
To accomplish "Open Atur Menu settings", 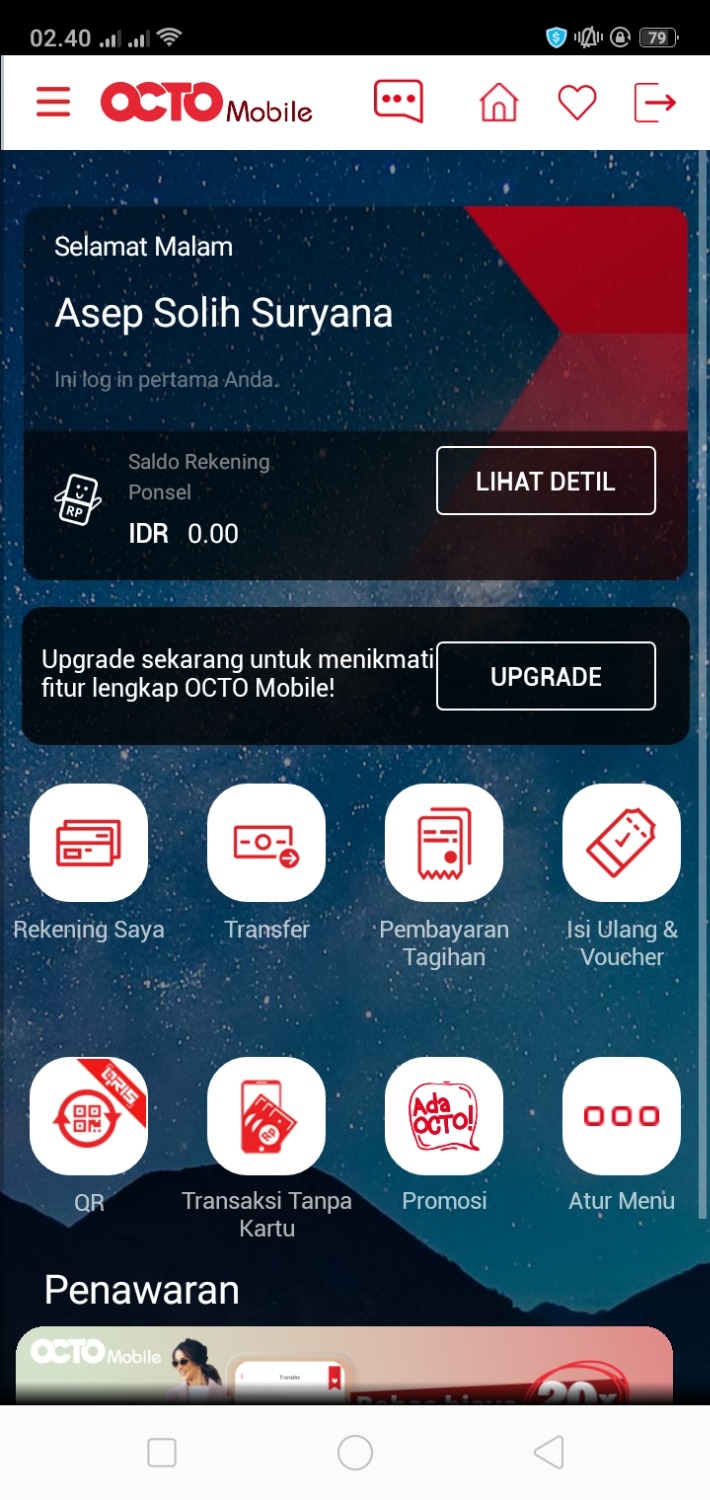I will pyautogui.click(x=621, y=1116).
